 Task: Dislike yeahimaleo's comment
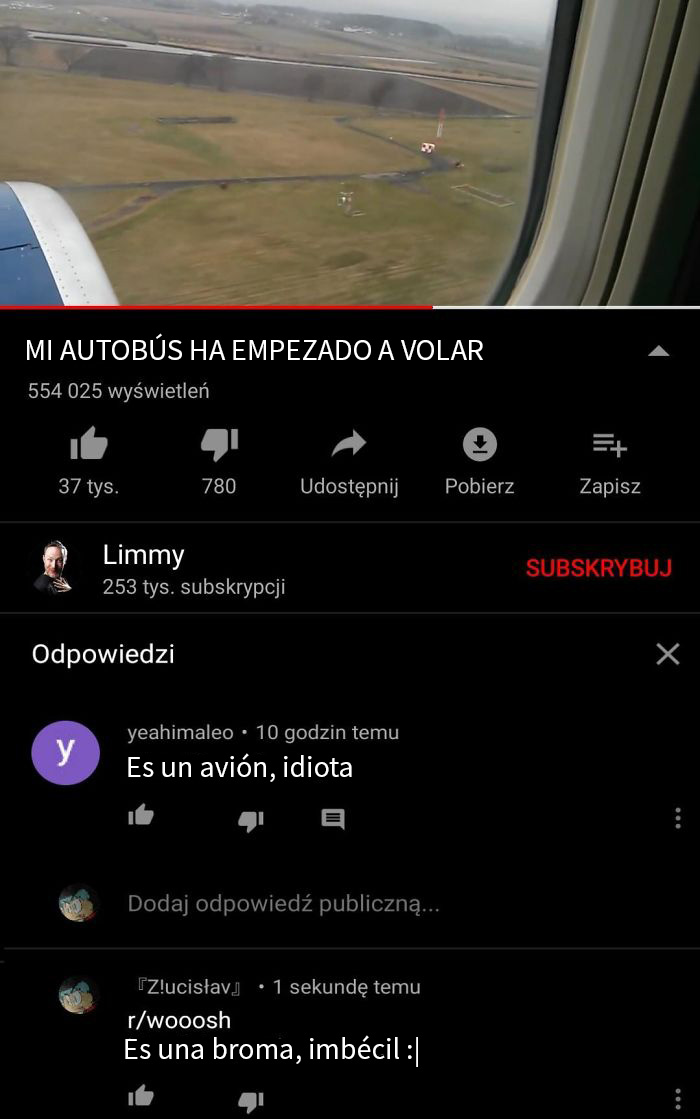[x=250, y=819]
